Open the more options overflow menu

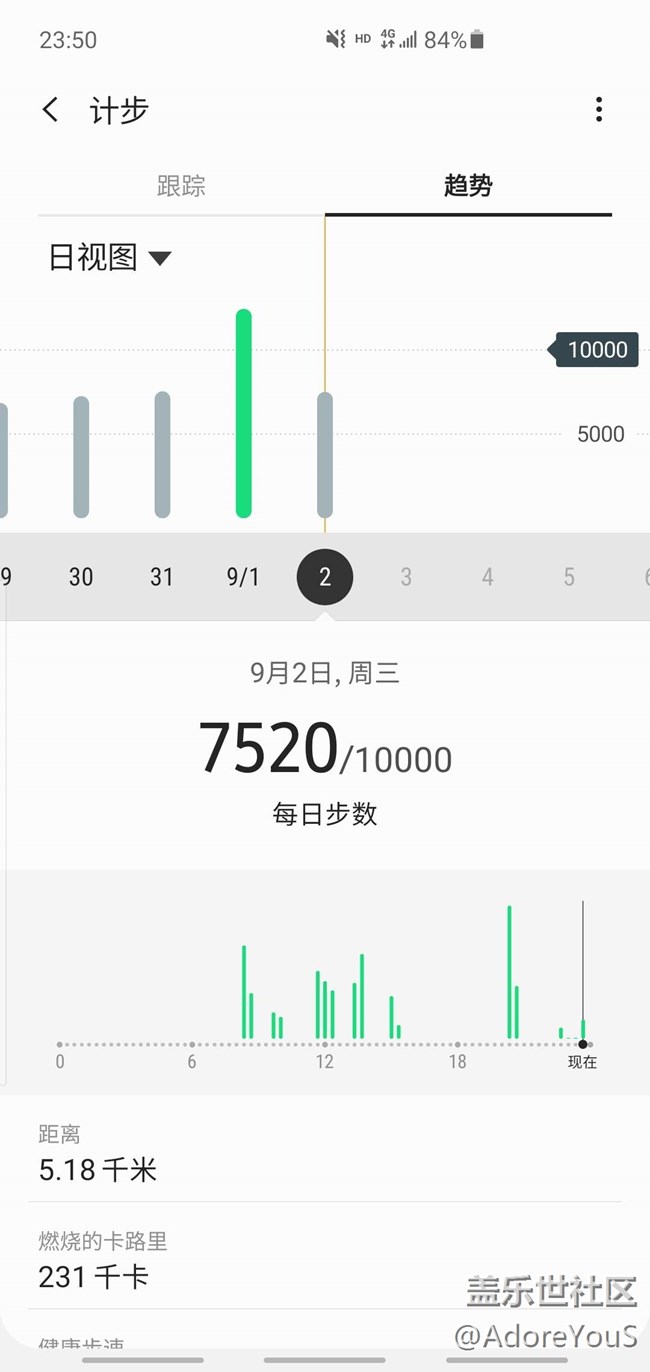tap(599, 110)
